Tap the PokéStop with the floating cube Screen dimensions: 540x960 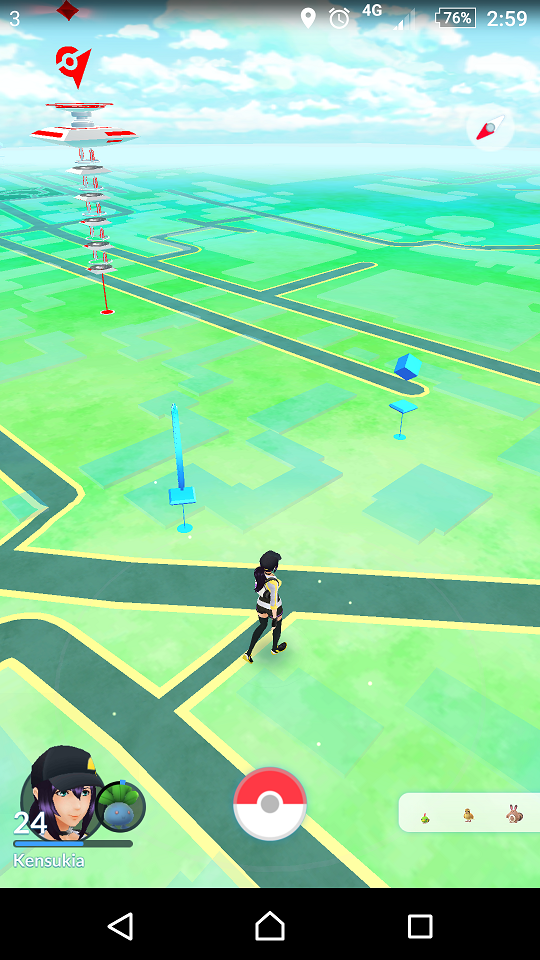pos(405,394)
